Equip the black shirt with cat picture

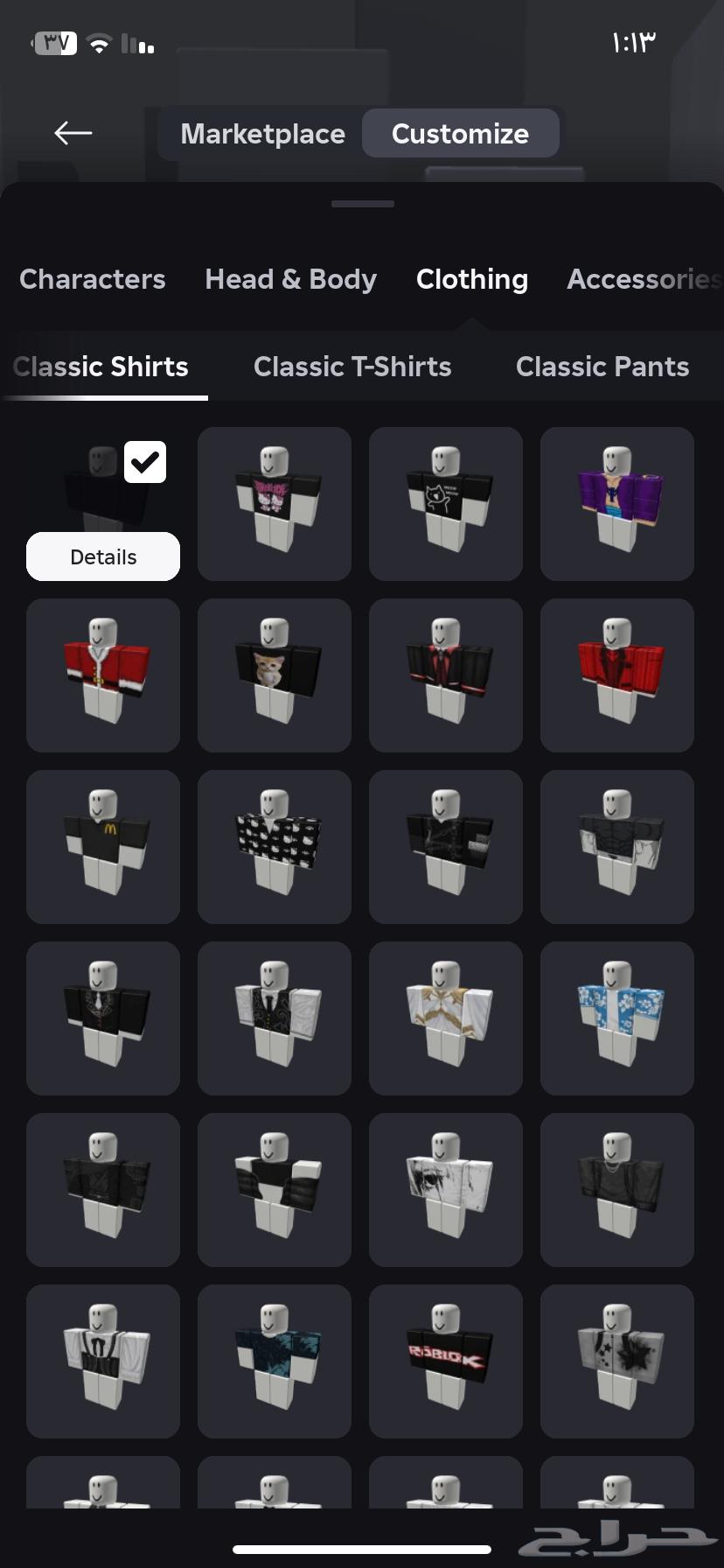click(275, 675)
